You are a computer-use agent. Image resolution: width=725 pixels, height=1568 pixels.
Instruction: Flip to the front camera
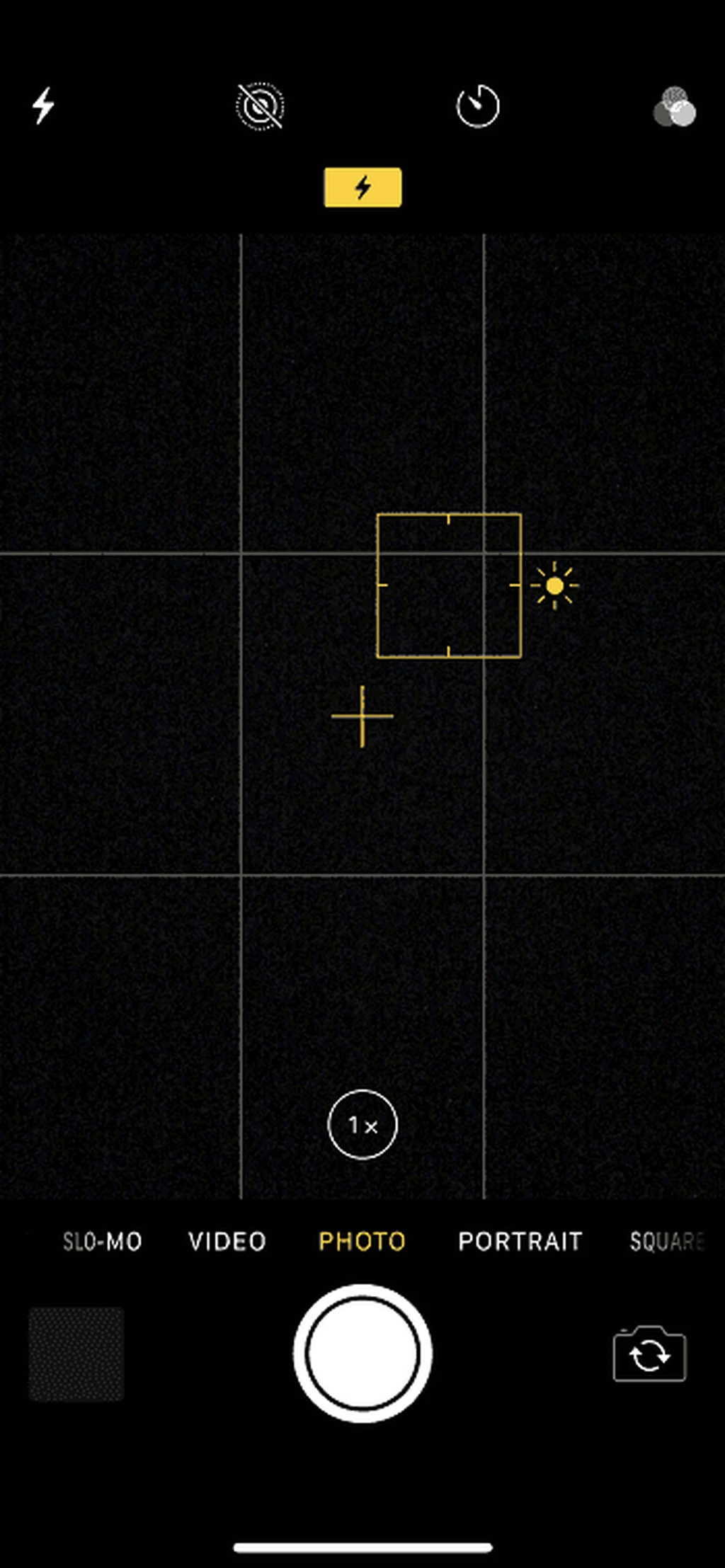point(649,1355)
